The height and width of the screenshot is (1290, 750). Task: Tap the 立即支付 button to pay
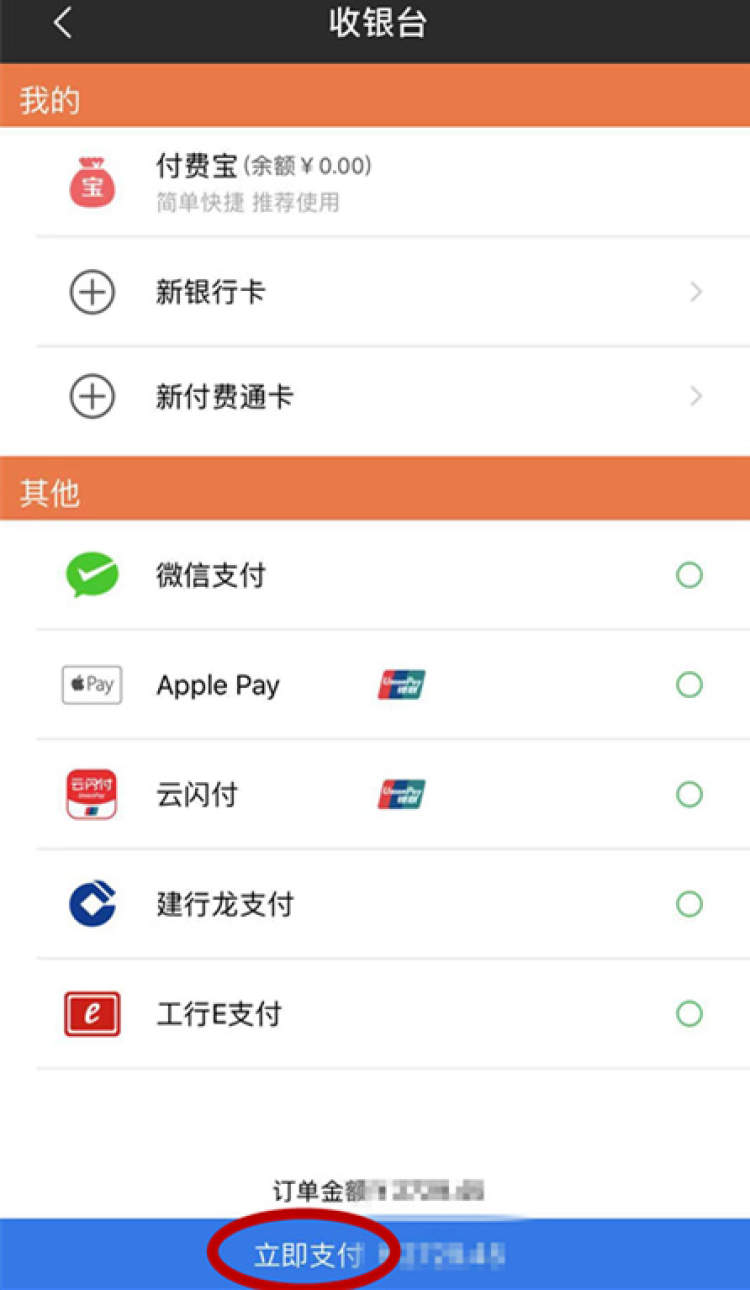[x=375, y=1255]
